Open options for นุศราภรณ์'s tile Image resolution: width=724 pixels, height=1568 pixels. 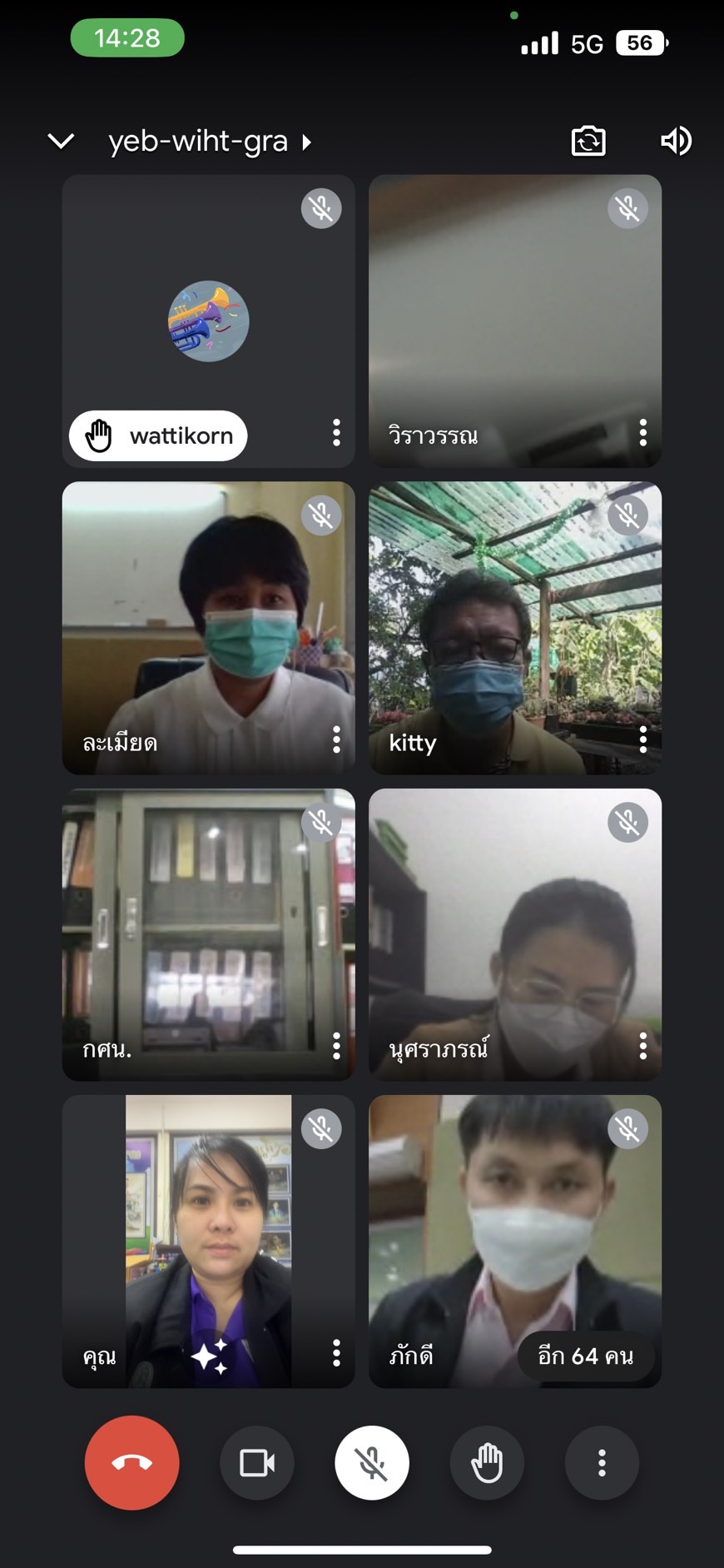(x=642, y=1046)
